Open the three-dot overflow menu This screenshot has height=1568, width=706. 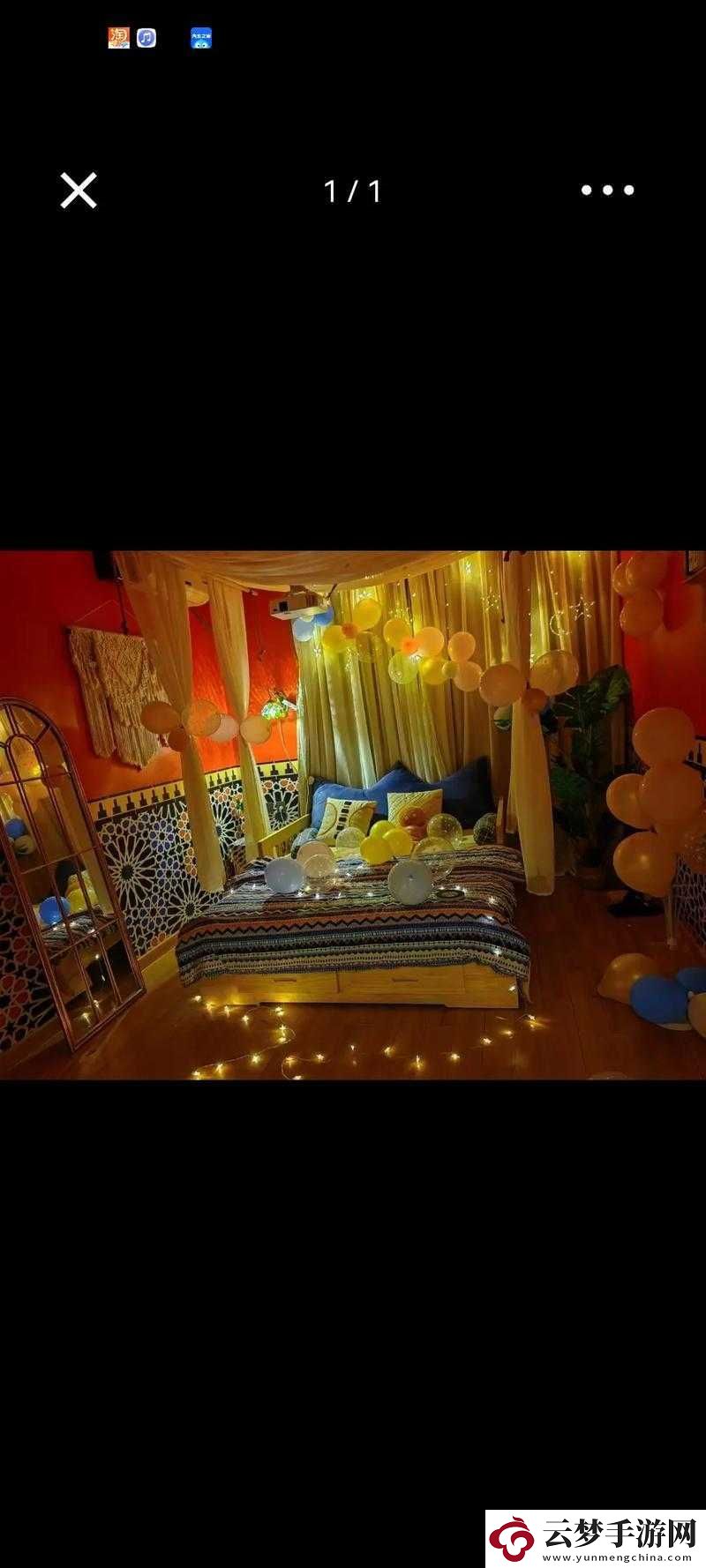(607, 190)
